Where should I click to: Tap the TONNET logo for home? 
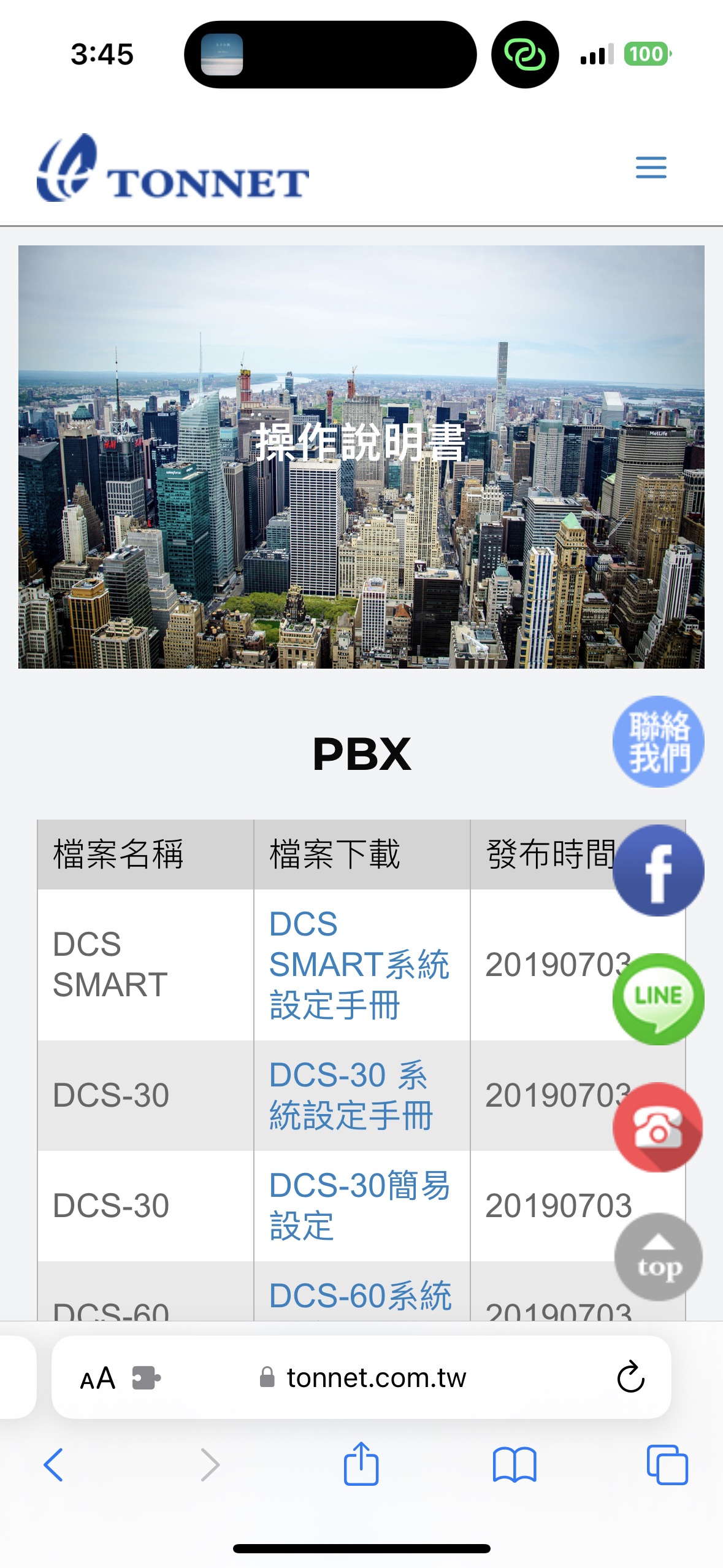pos(173,168)
